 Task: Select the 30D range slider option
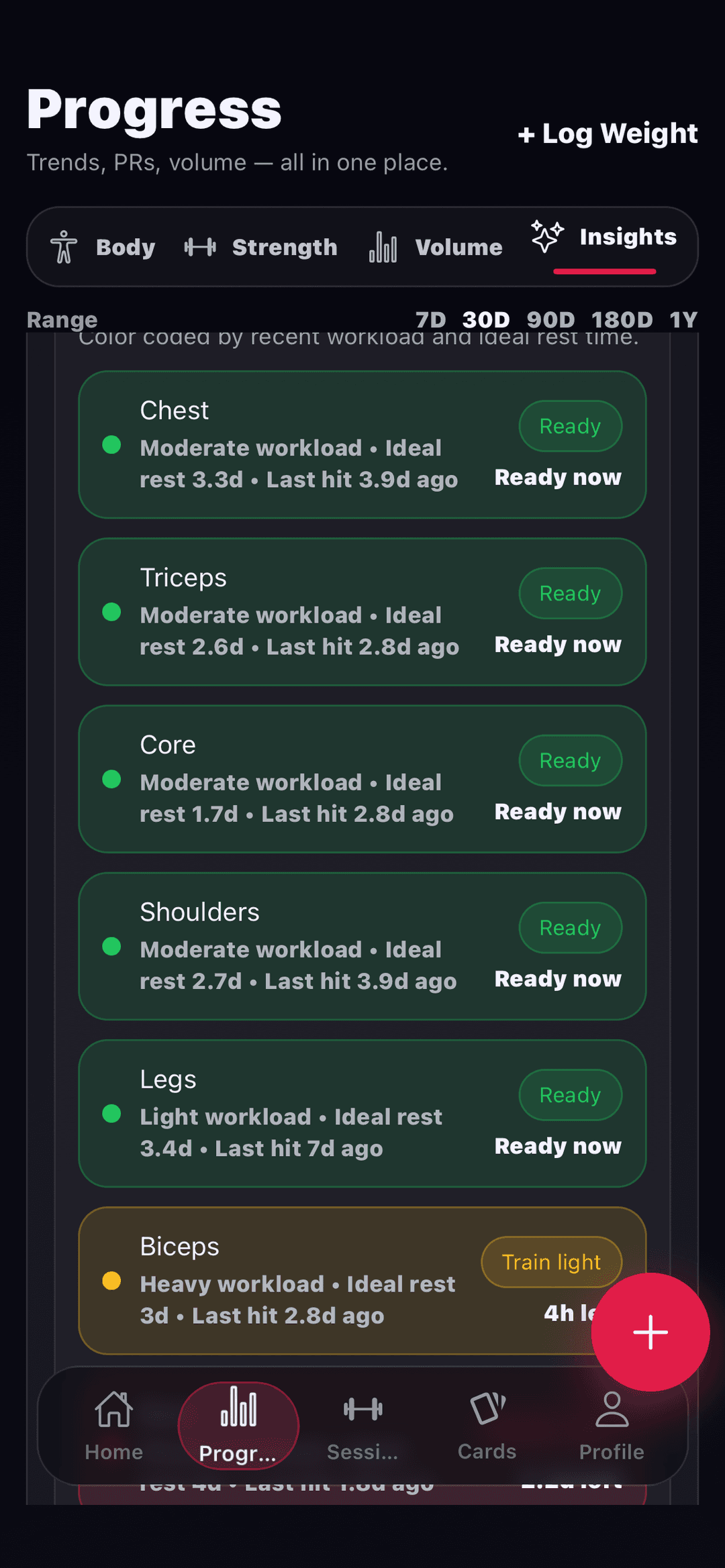[x=486, y=319]
